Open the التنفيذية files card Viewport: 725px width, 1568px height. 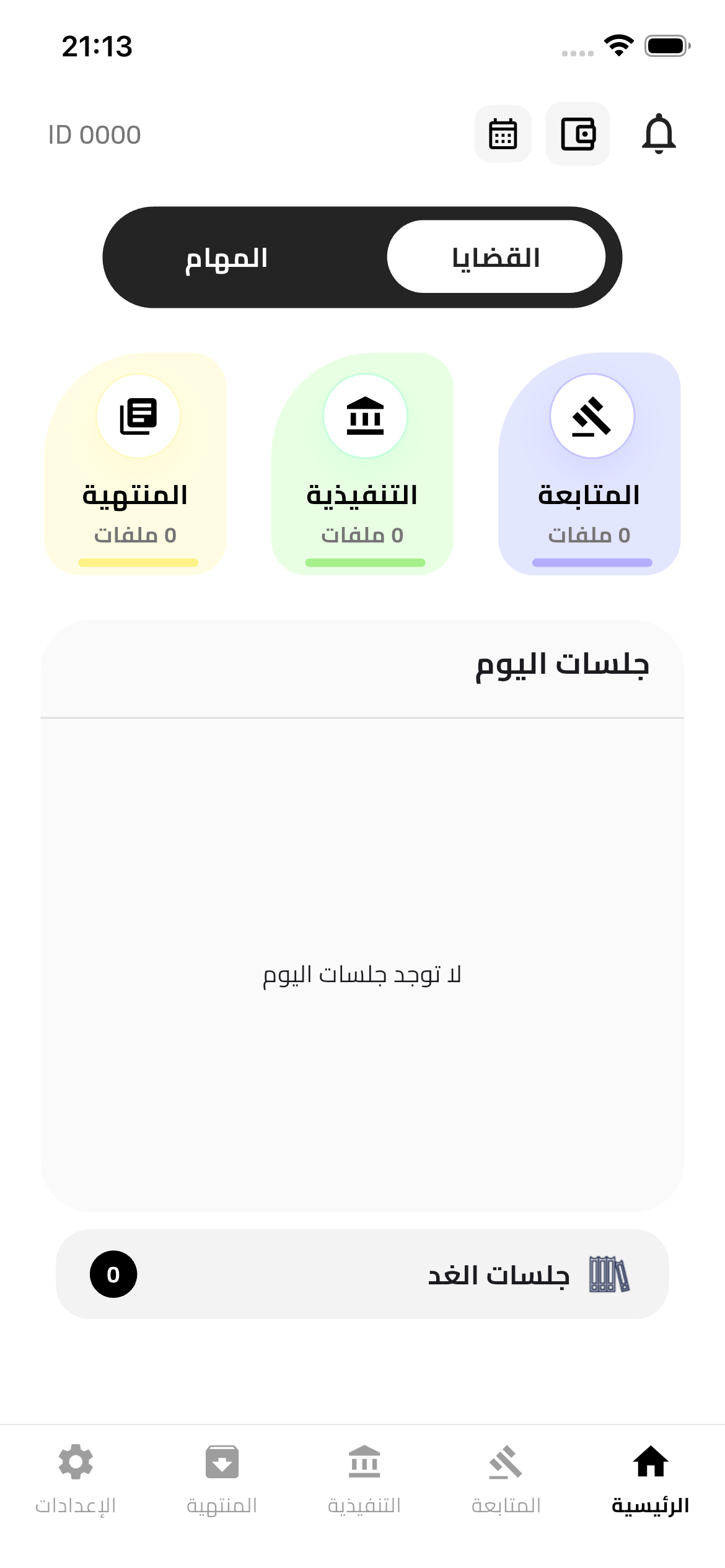pos(362,464)
